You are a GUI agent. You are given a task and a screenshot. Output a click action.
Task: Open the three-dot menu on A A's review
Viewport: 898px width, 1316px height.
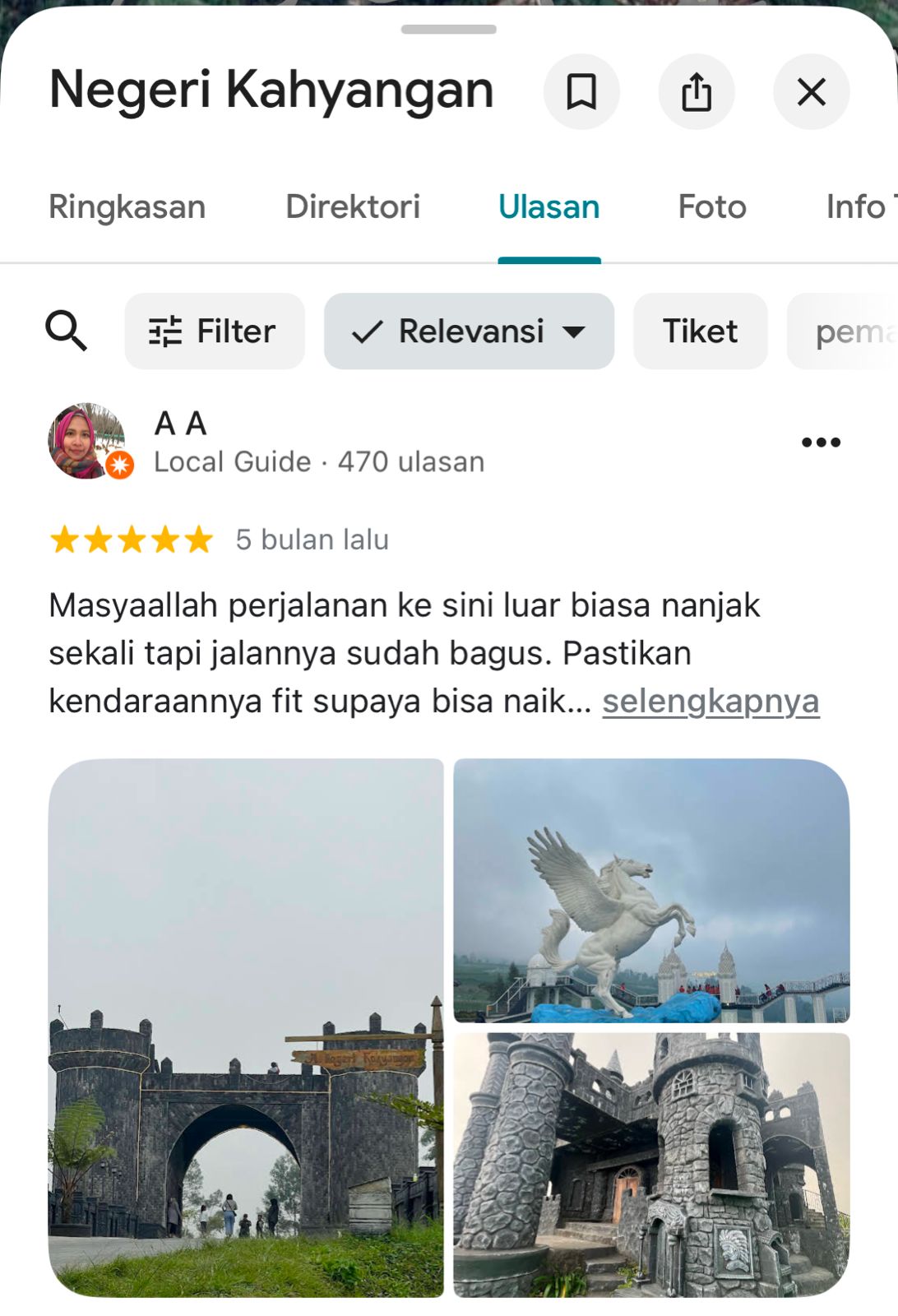(820, 442)
